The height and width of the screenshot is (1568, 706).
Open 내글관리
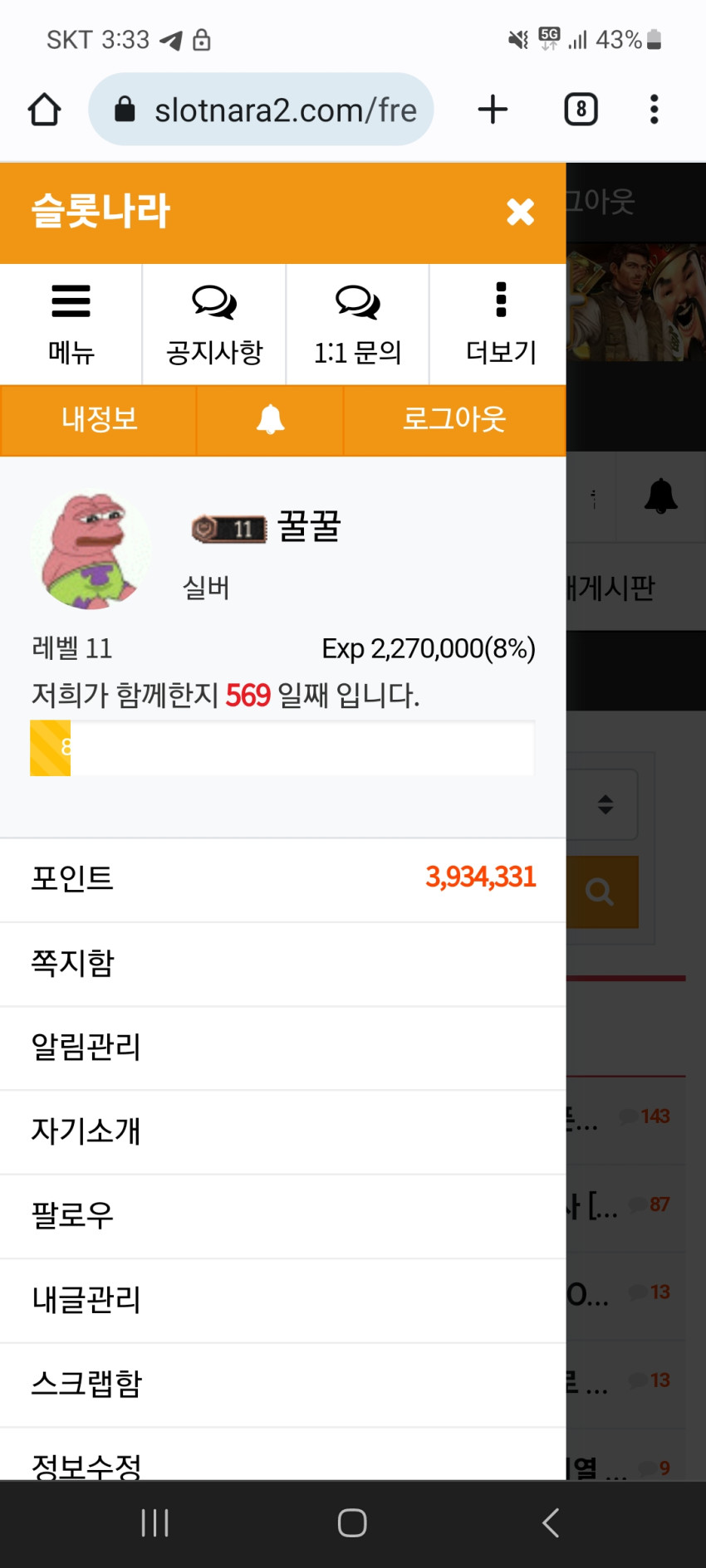coord(283,1301)
